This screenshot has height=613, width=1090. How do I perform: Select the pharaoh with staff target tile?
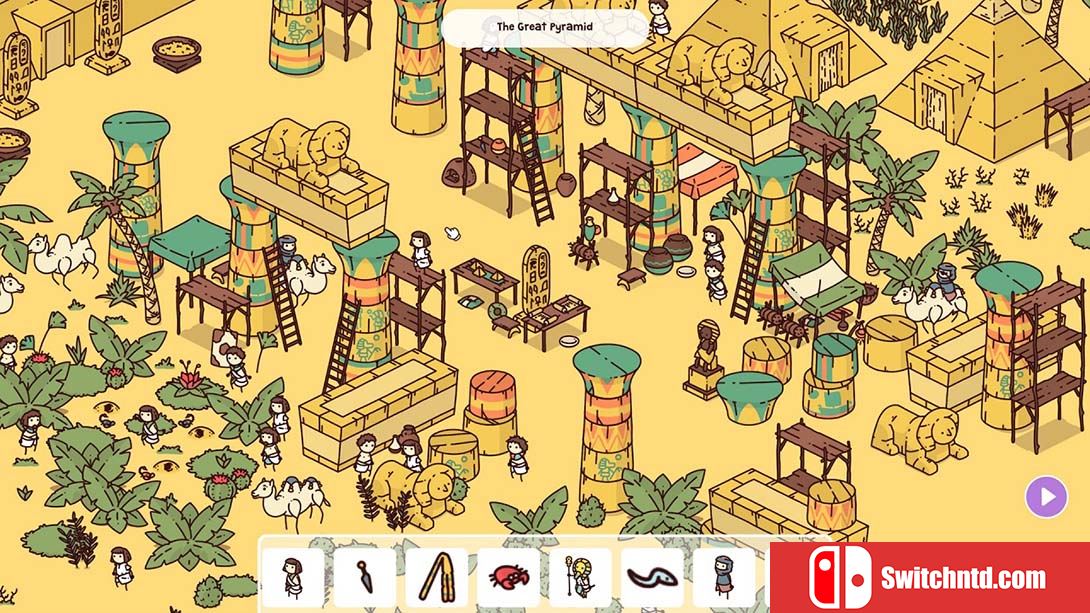(580, 577)
